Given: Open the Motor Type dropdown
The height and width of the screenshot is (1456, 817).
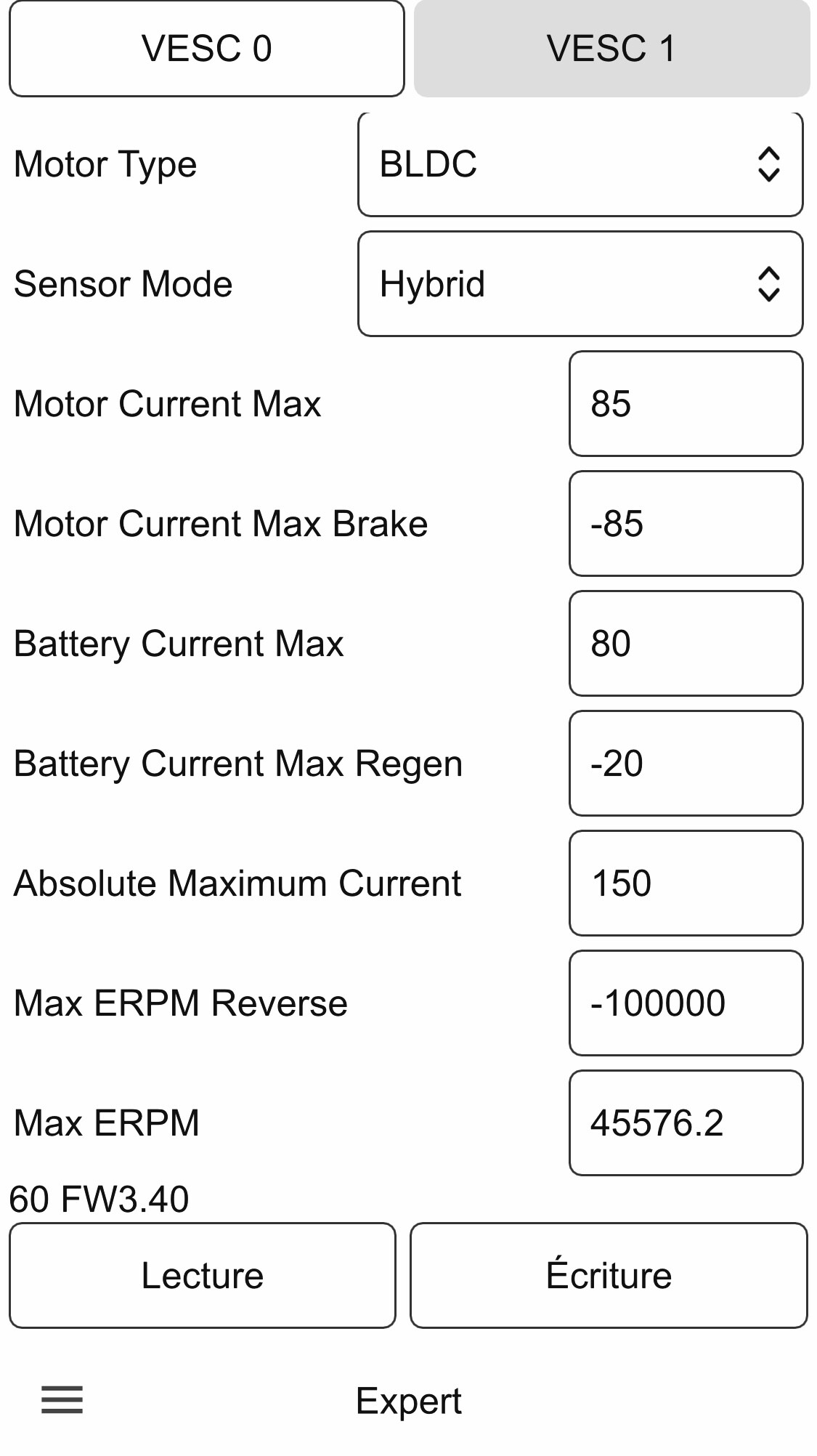Looking at the screenshot, I should [x=580, y=164].
